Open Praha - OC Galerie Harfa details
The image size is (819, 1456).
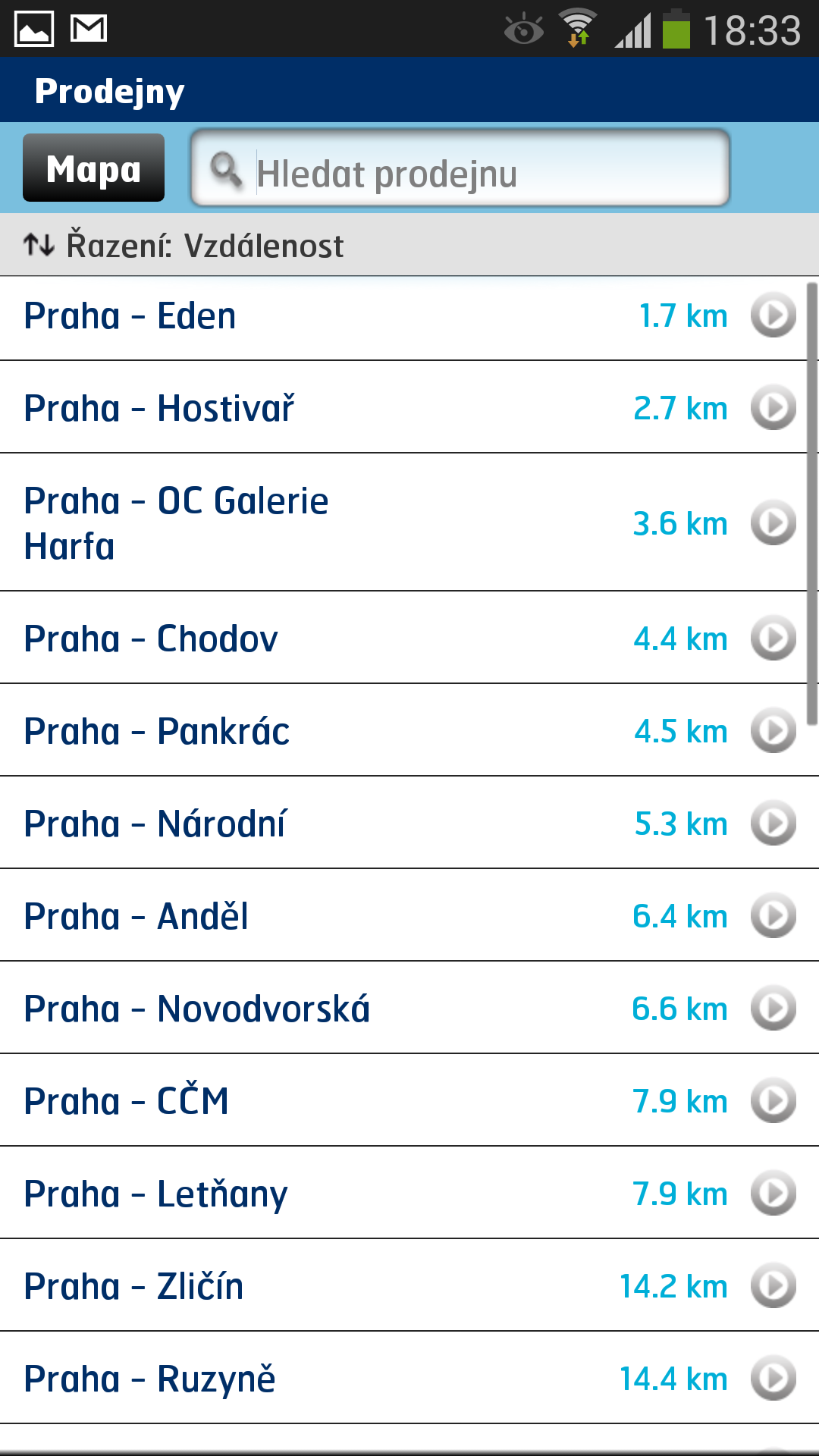[409, 522]
